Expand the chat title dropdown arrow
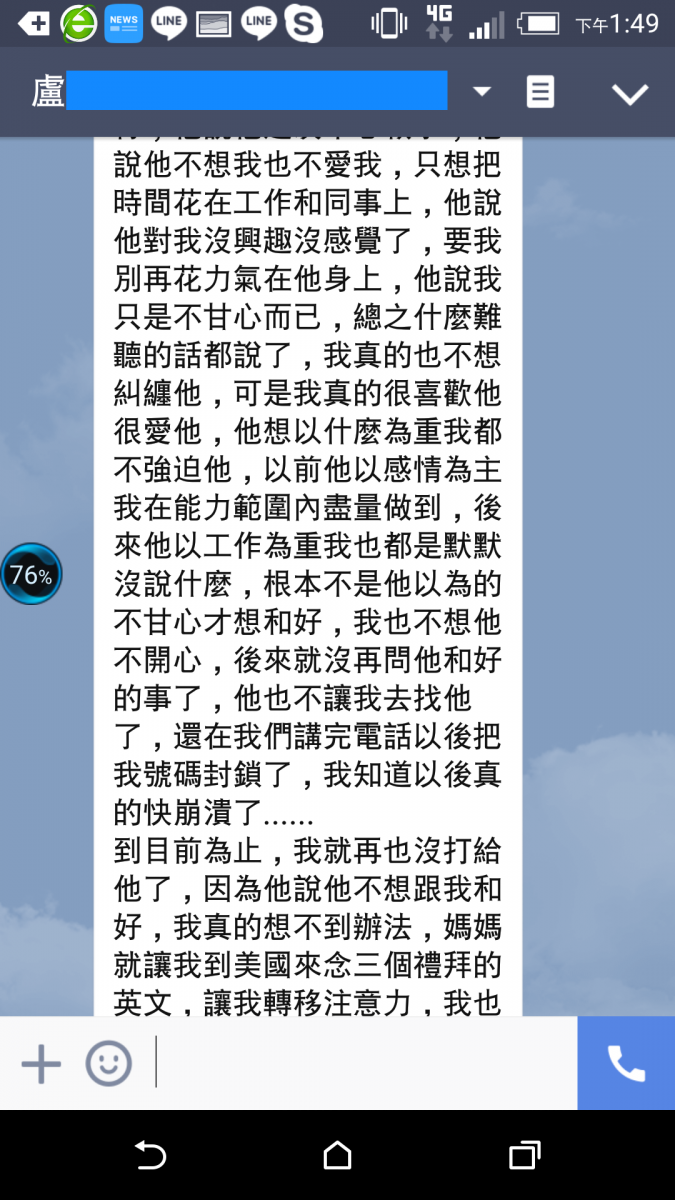Viewport: 675px width, 1200px height. click(482, 92)
